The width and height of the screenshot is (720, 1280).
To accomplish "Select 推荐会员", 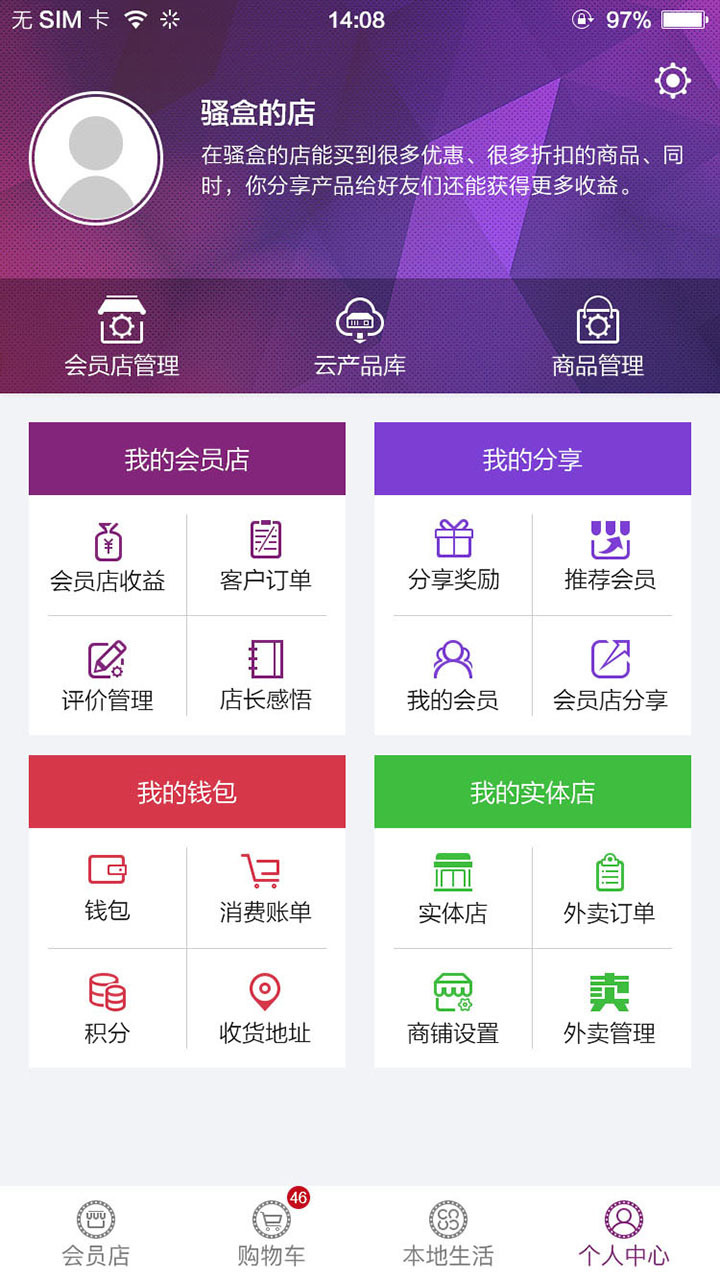I will [610, 557].
